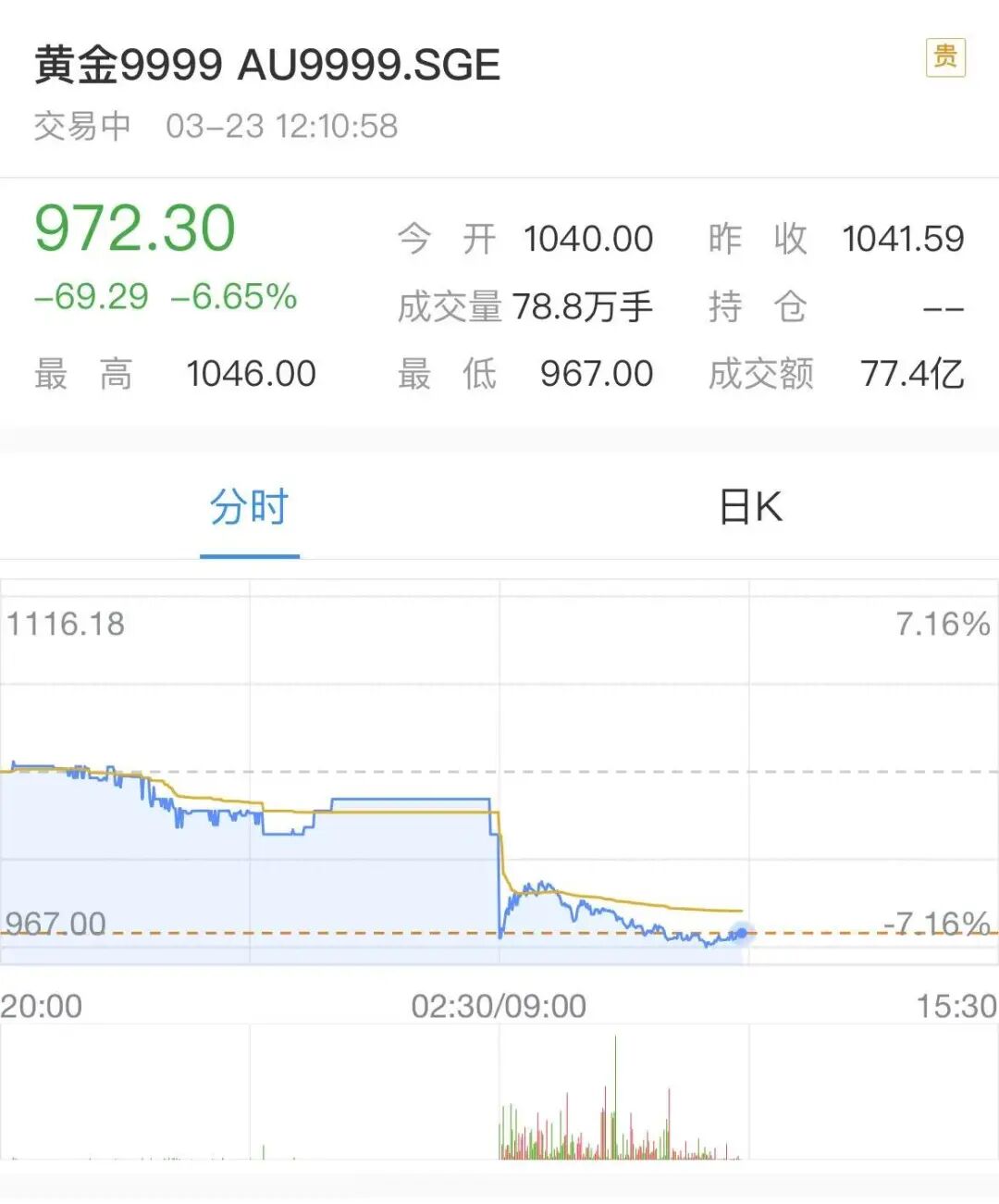The image size is (999, 1204).
Task: Tap the 贵 precious metals tag
Action: click(x=944, y=57)
